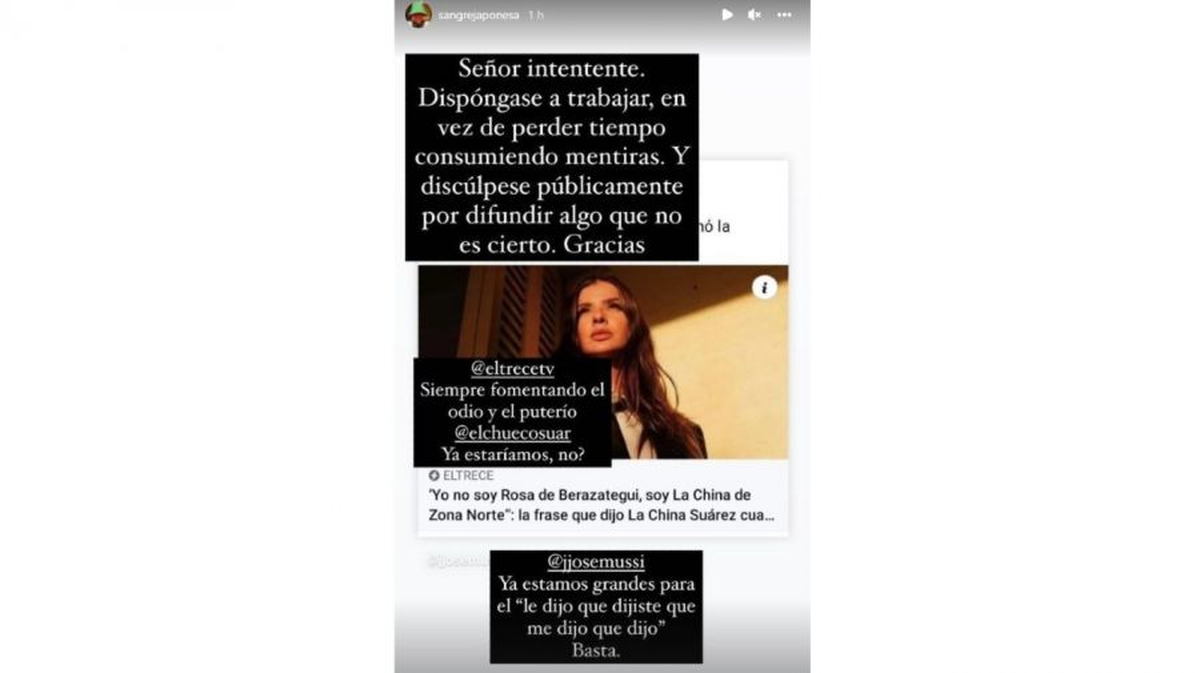Play the sangrejaponesa story
Viewport: 1200px width, 673px height.
pos(727,15)
